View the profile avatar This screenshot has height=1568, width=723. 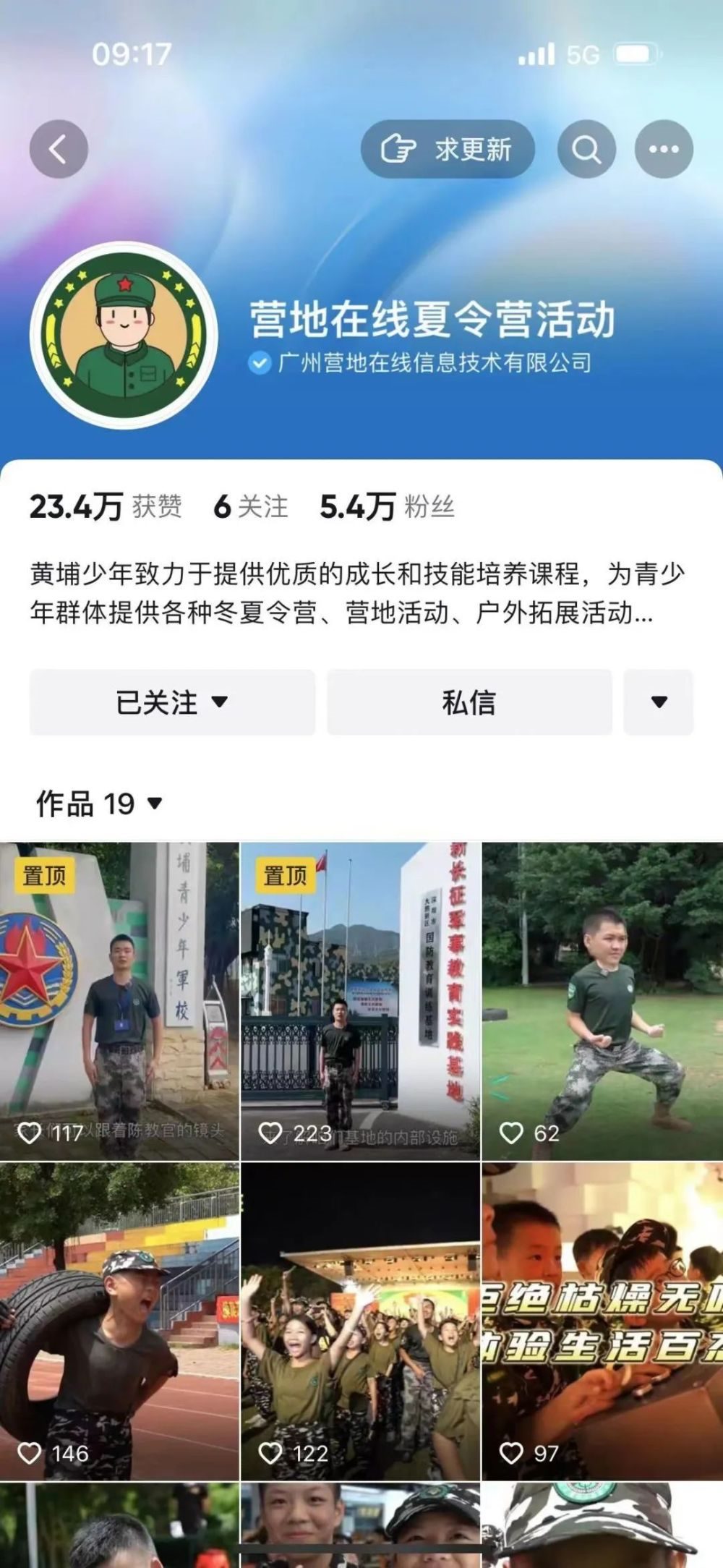124,335
